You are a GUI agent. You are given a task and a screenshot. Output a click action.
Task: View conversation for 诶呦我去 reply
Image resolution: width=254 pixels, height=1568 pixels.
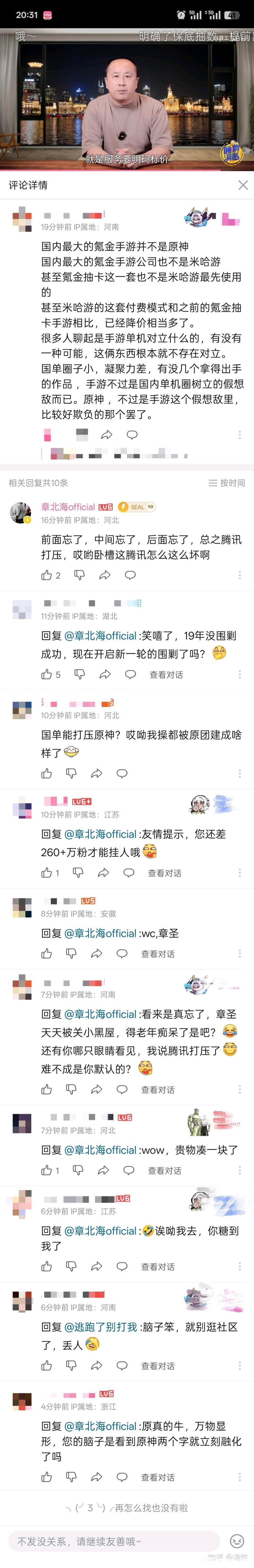click(x=158, y=1267)
